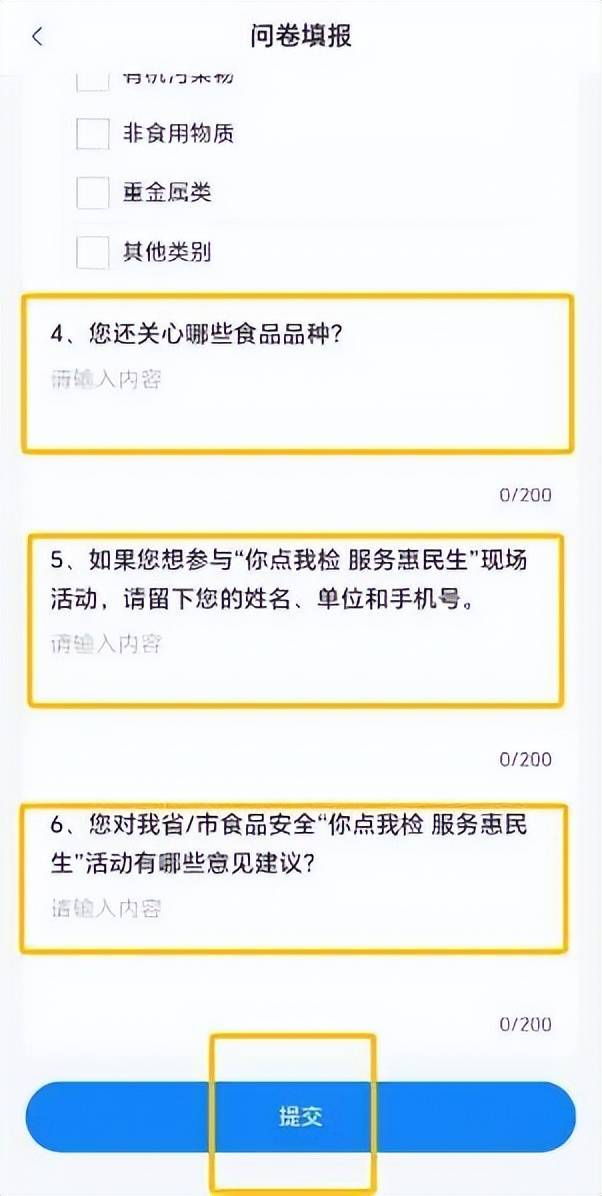Go back from the 问卷填报 page
This screenshot has height=1196, width=602.
(x=38, y=37)
